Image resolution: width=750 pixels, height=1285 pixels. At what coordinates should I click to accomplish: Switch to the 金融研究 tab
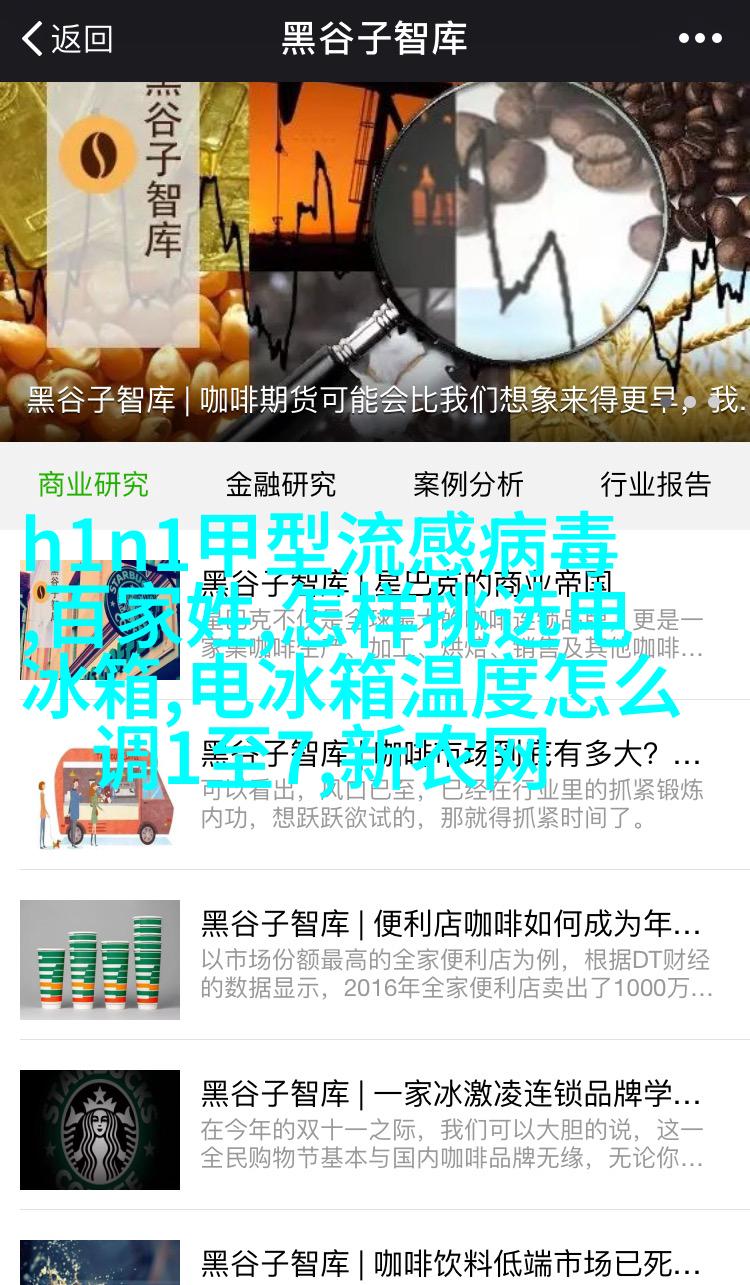pyautogui.click(x=281, y=485)
